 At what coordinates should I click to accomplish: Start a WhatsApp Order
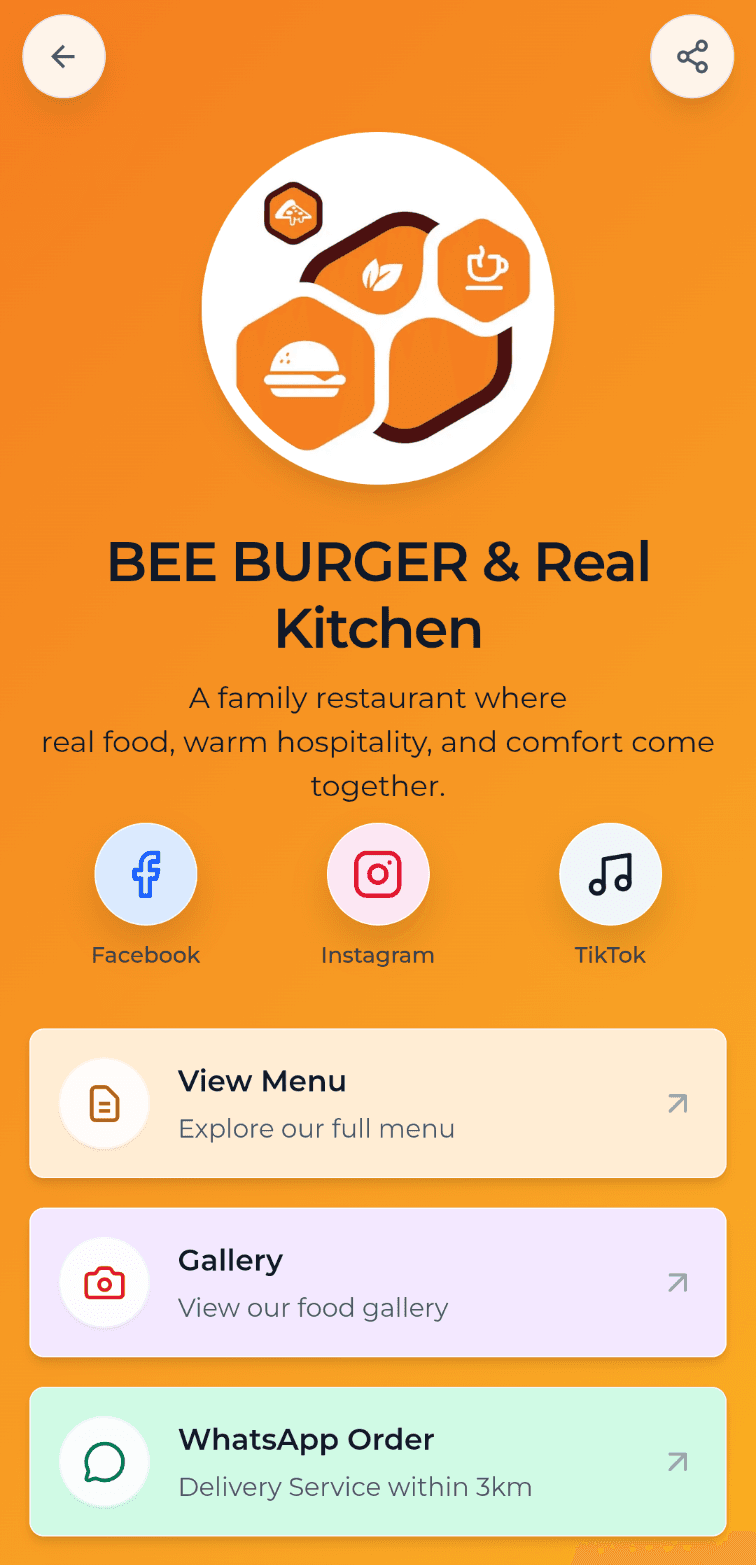[378, 1462]
